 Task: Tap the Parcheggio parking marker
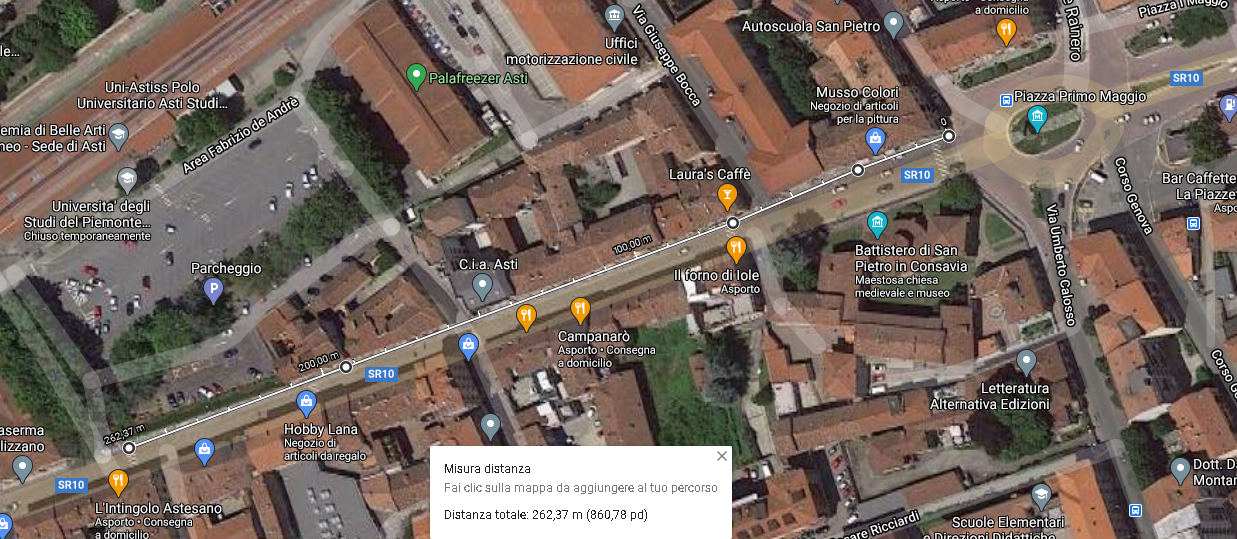(x=213, y=291)
